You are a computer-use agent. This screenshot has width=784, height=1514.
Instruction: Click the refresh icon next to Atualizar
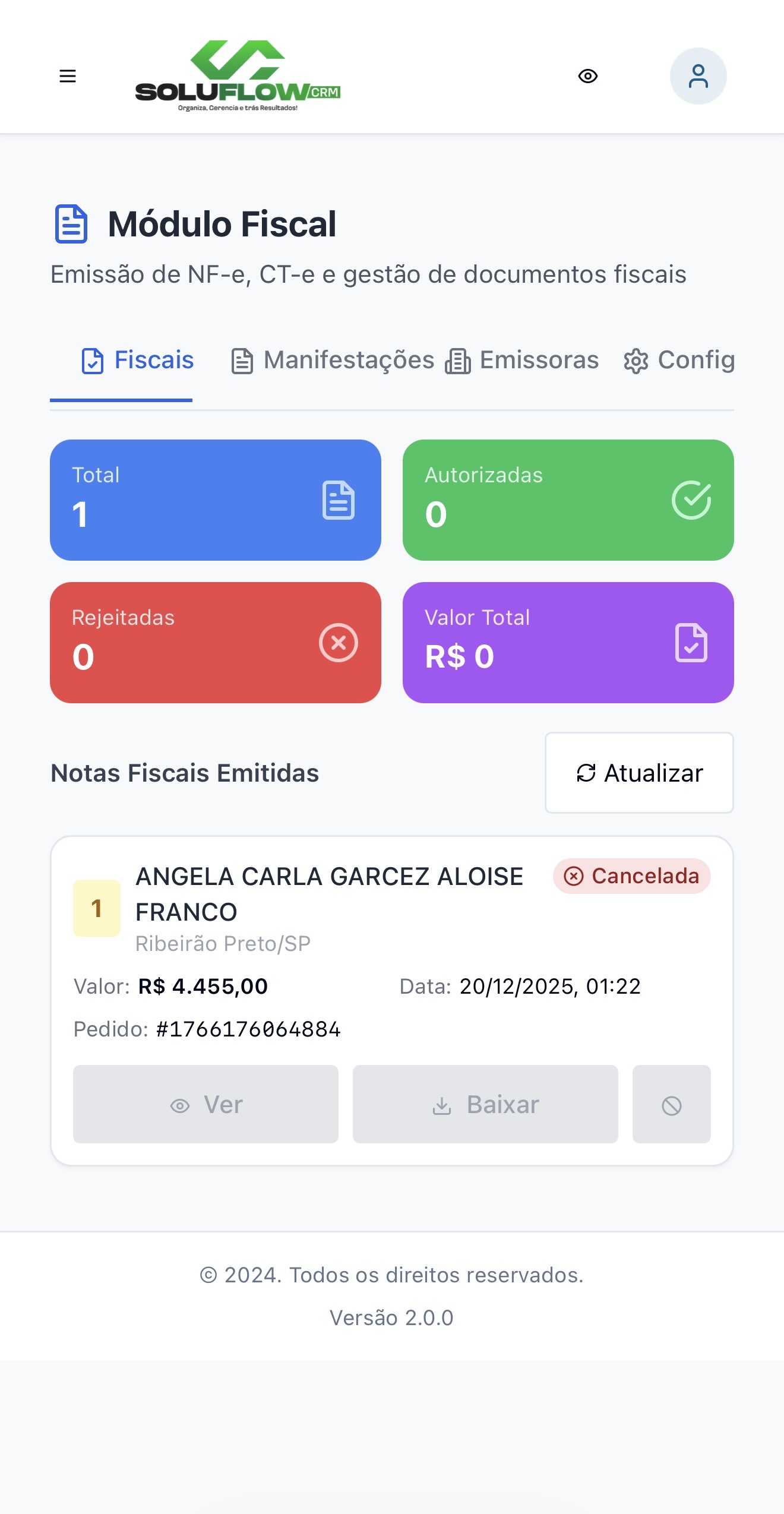coord(586,773)
